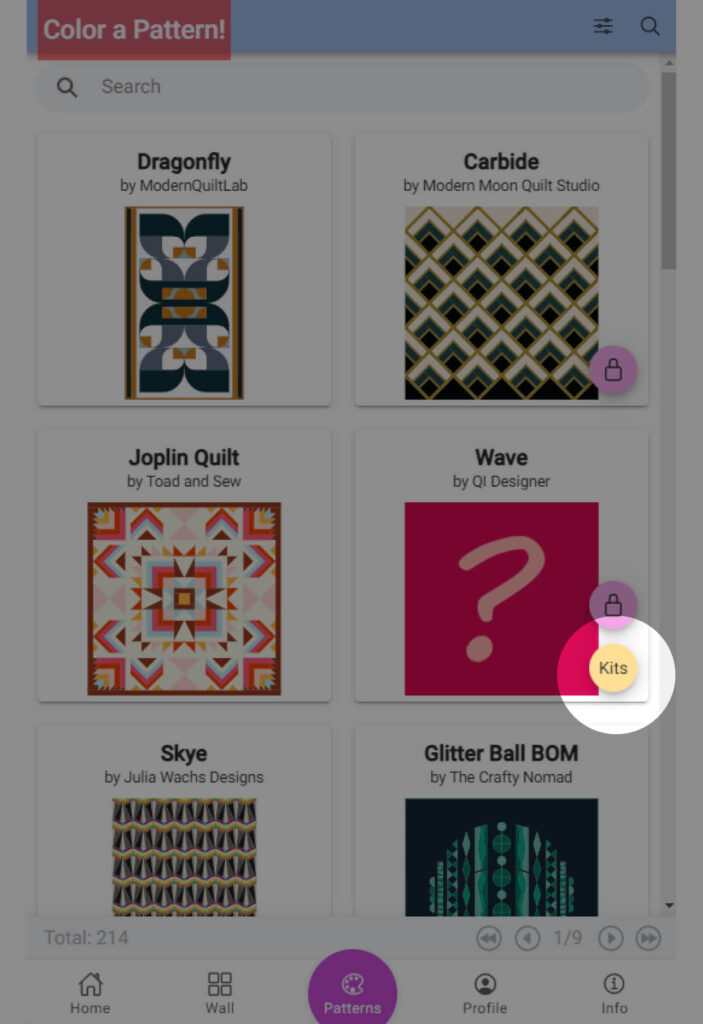
Task: Jump to the first page of patterns
Action: pos(488,938)
